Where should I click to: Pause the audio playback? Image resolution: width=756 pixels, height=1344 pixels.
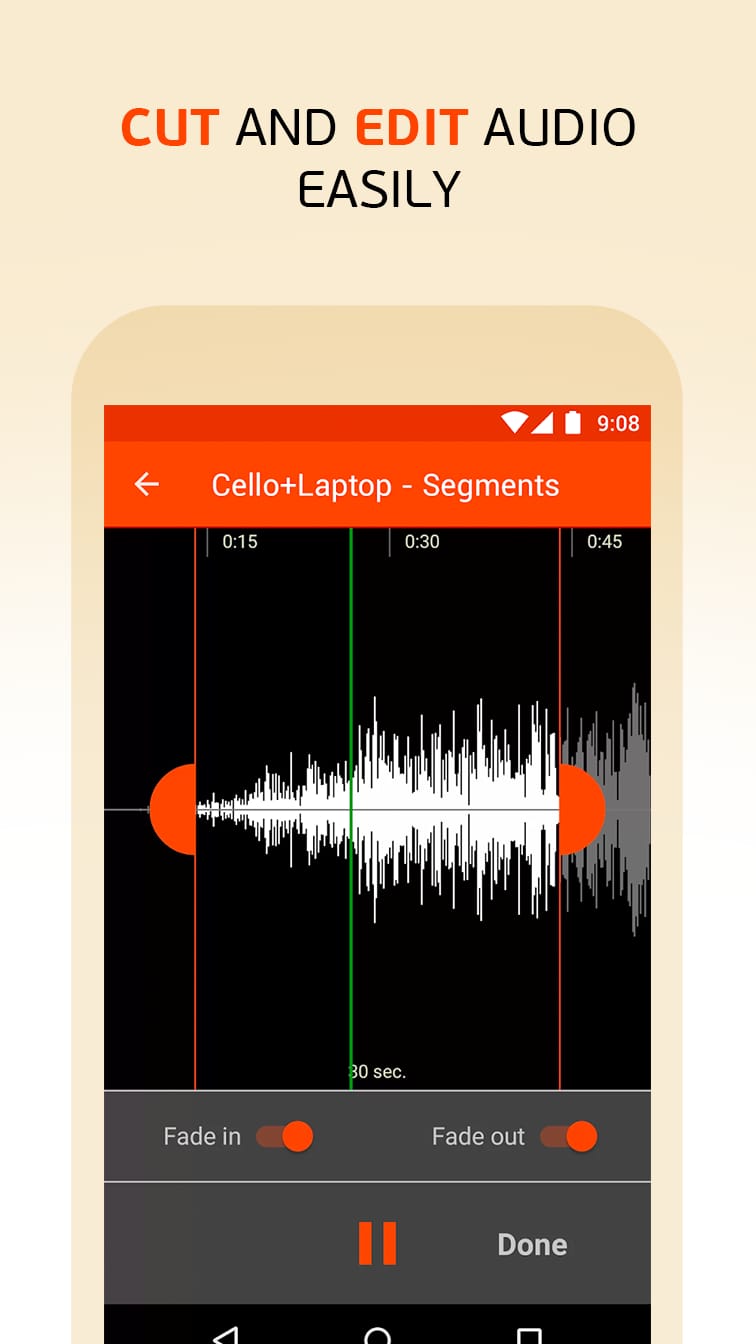[x=377, y=1244]
